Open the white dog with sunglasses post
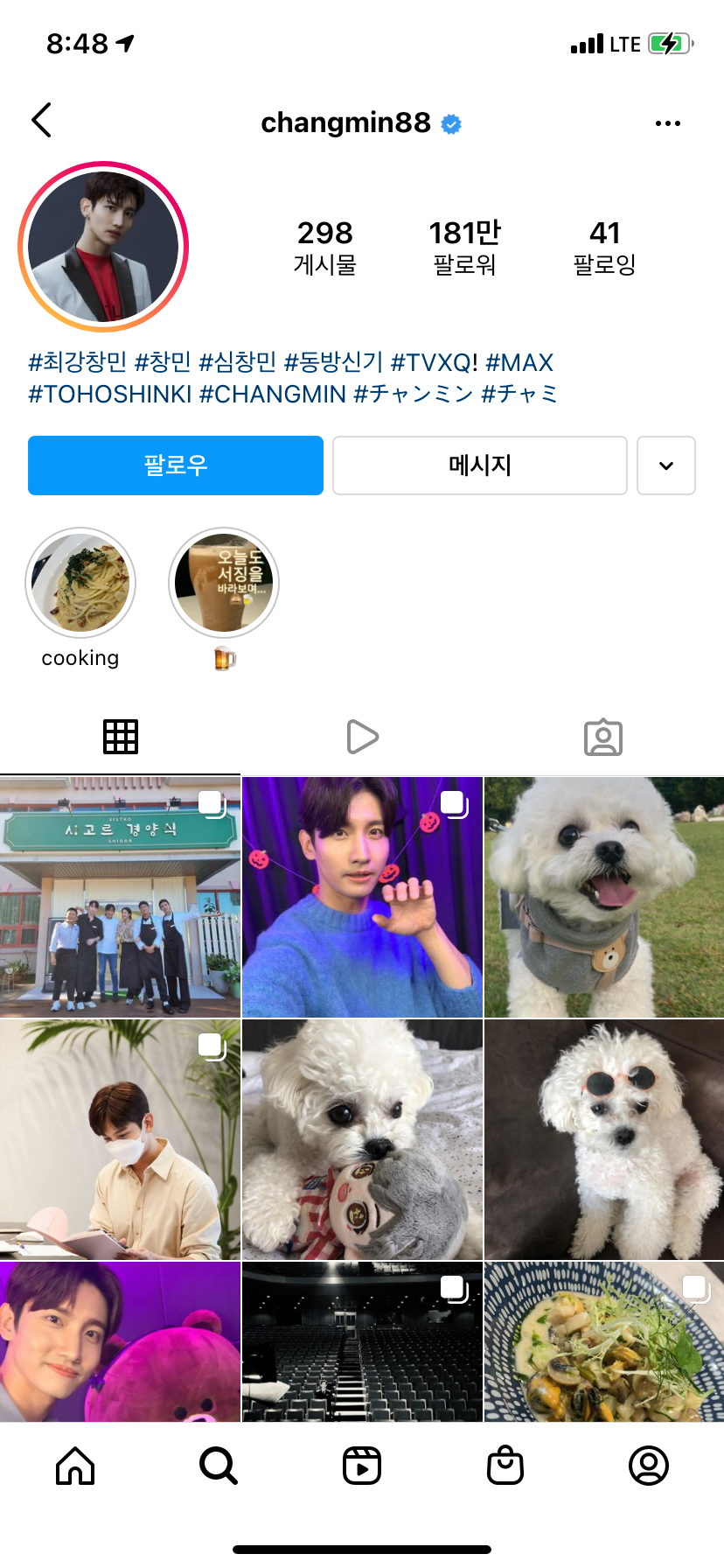The width and height of the screenshot is (724, 1568). [604, 1139]
